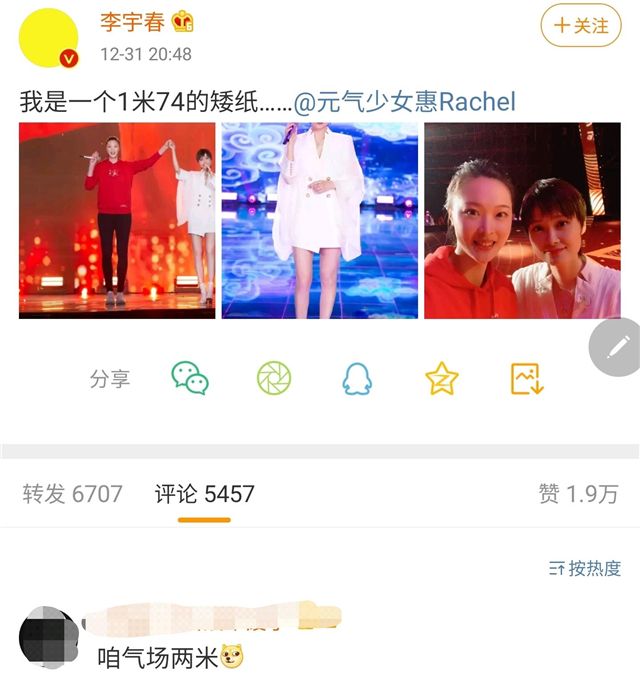Follow 李宇春 with the 关注 button
640x676 pixels.
[x=581, y=26]
